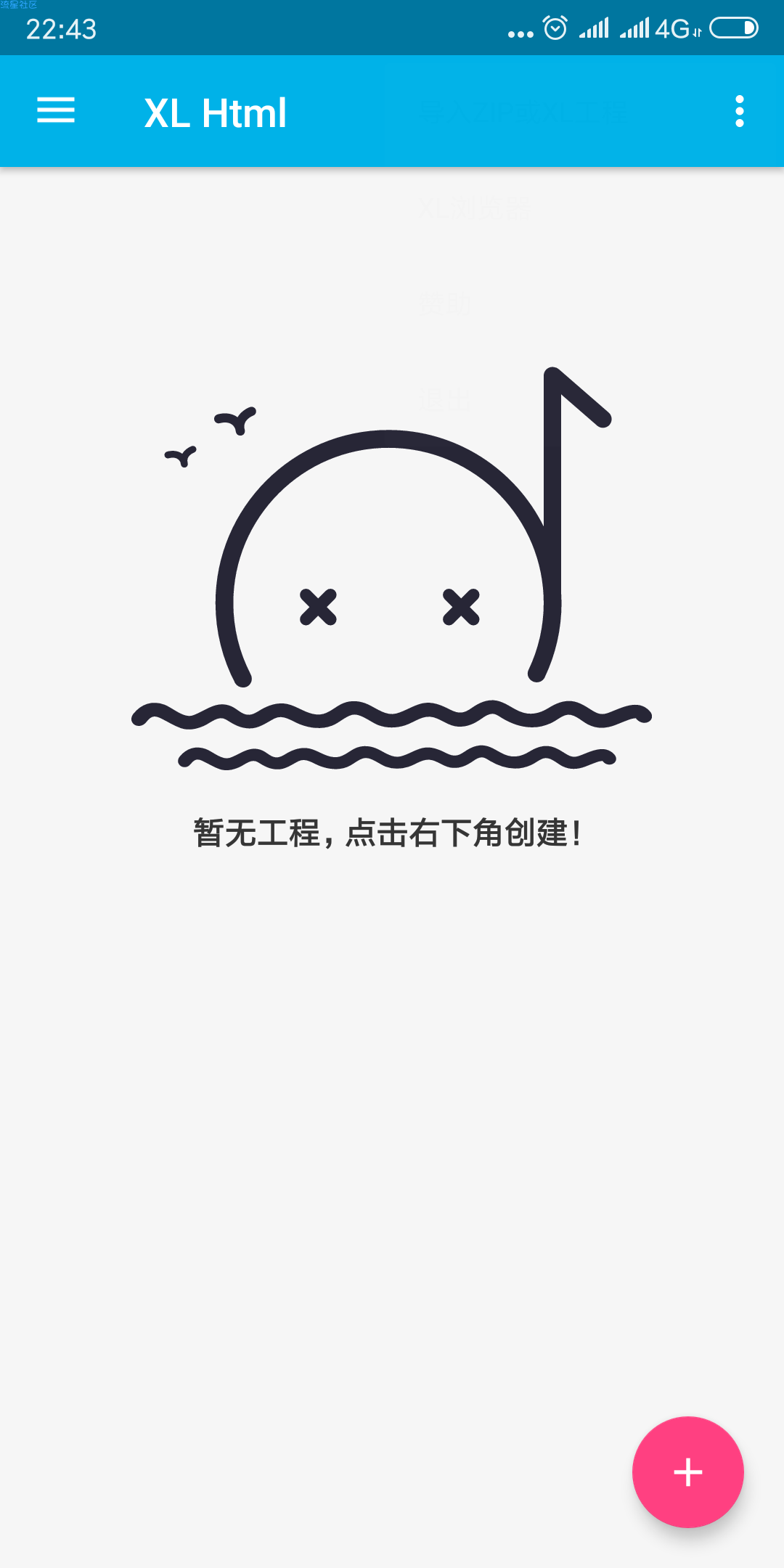Open the three-dot overflow menu

739,111
